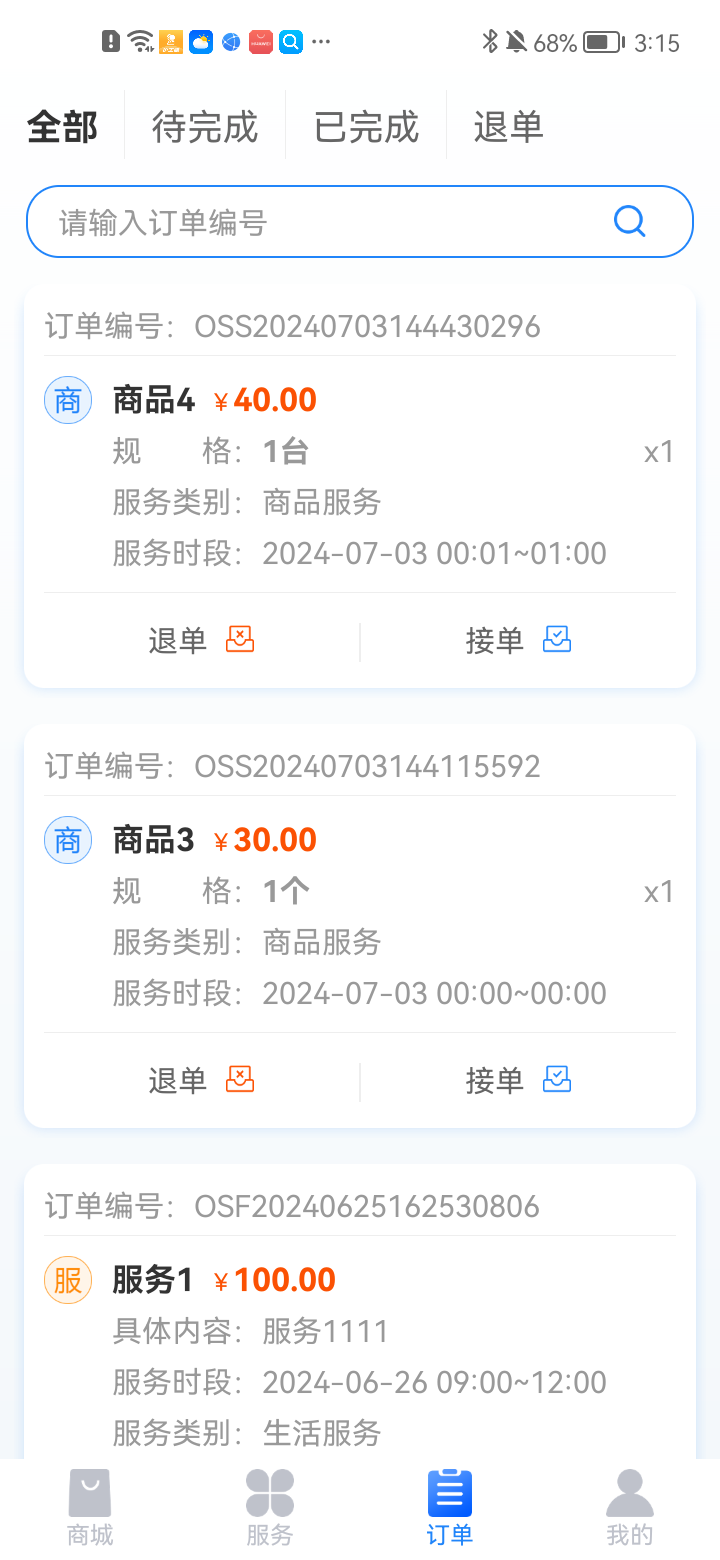This screenshot has width=720, height=1560.
Task: Go to the 商城 tab
Action: tap(90, 1508)
